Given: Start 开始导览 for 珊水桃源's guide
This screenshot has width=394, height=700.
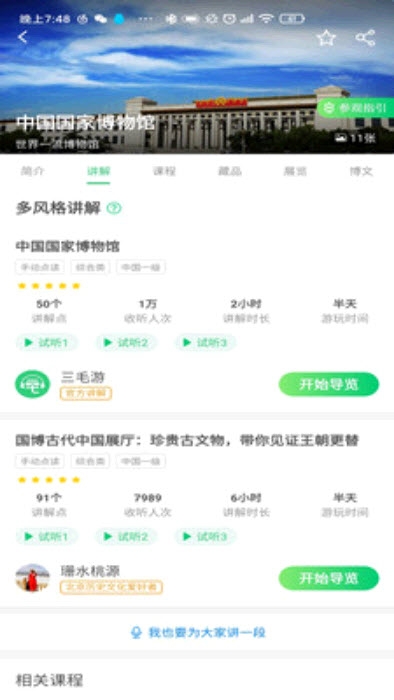Looking at the screenshot, I should pyautogui.click(x=329, y=578).
